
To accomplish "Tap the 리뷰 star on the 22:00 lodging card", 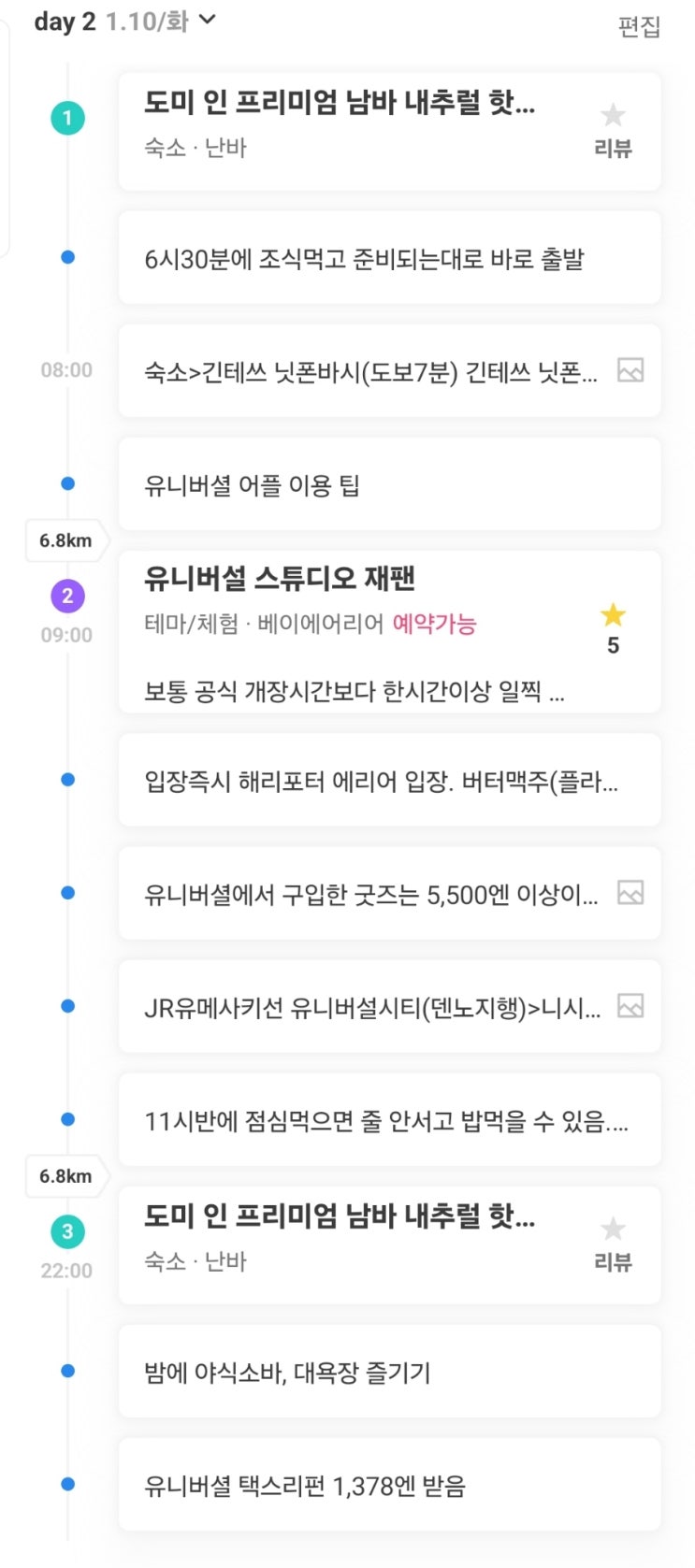I will coord(613,1242).
